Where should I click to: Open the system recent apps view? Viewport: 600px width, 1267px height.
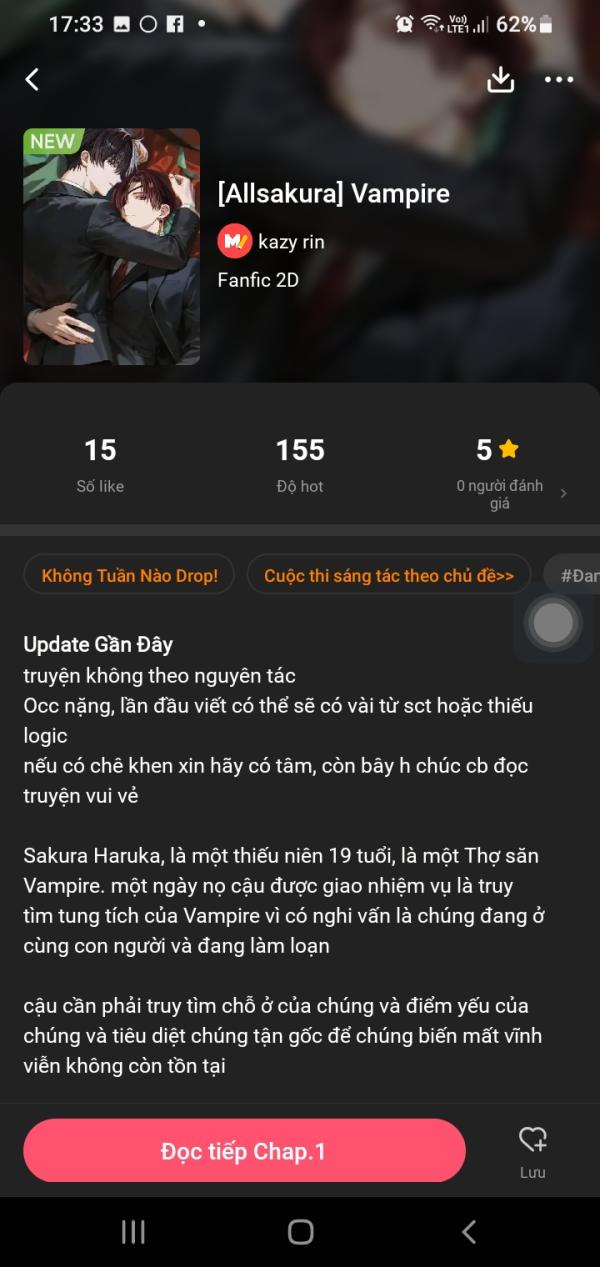point(133,1232)
